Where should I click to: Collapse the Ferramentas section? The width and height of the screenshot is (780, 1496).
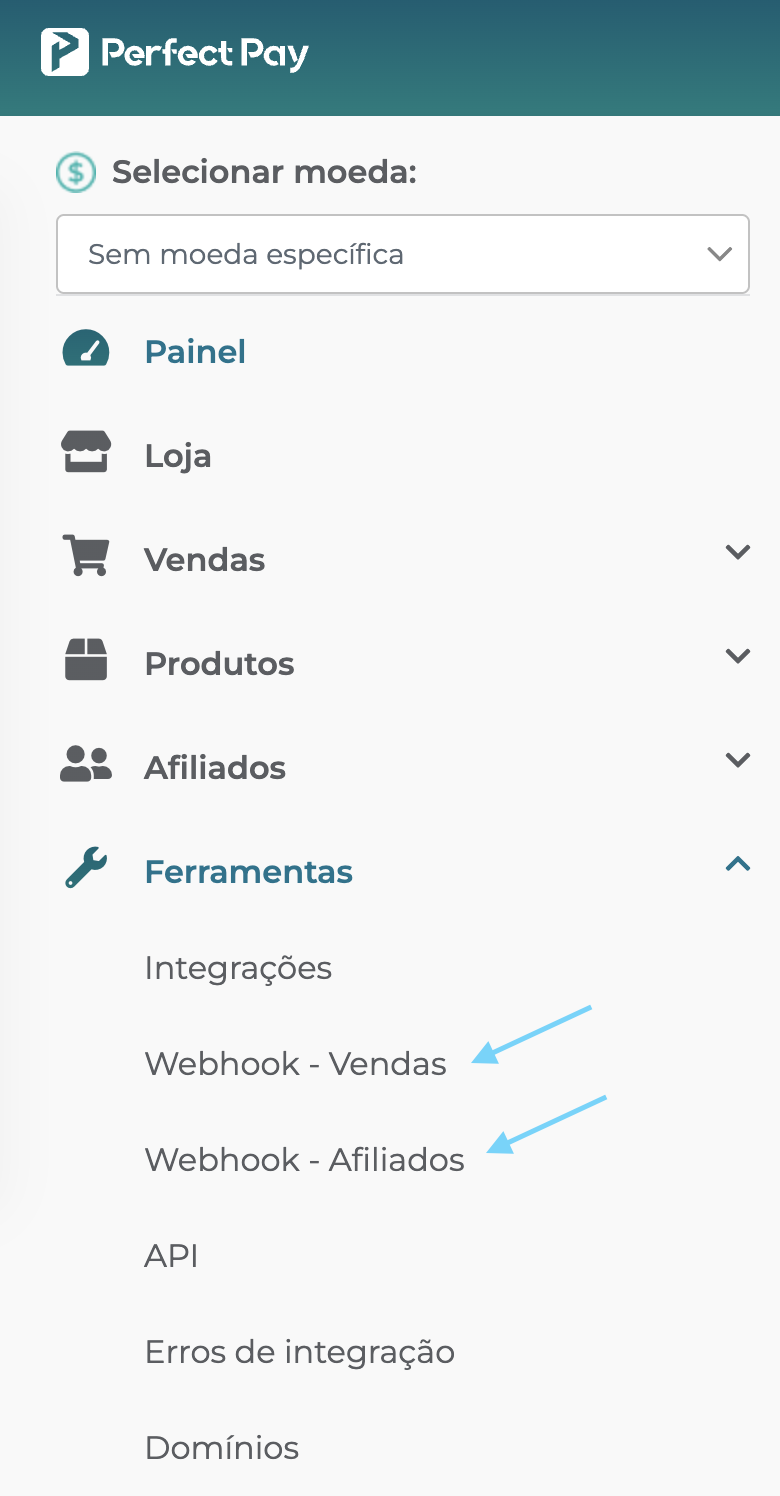737,865
